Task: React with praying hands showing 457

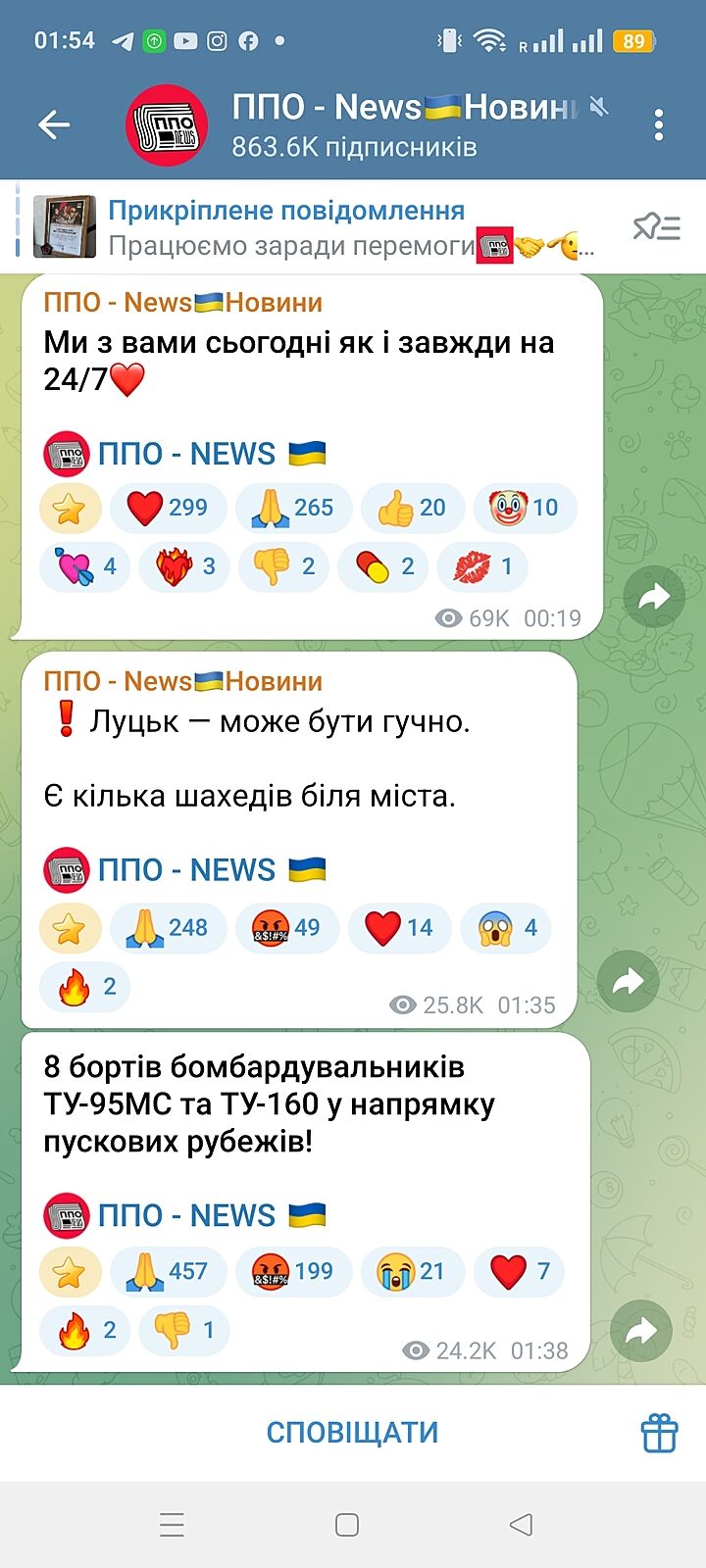Action: [168, 1271]
